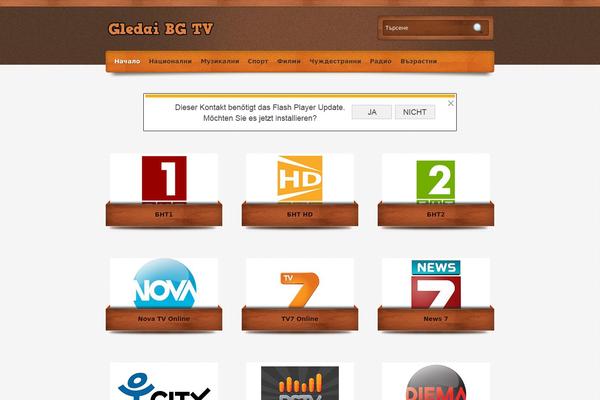The image size is (600, 400).
Task: Select the Спорт tab
Action: coord(258,62)
